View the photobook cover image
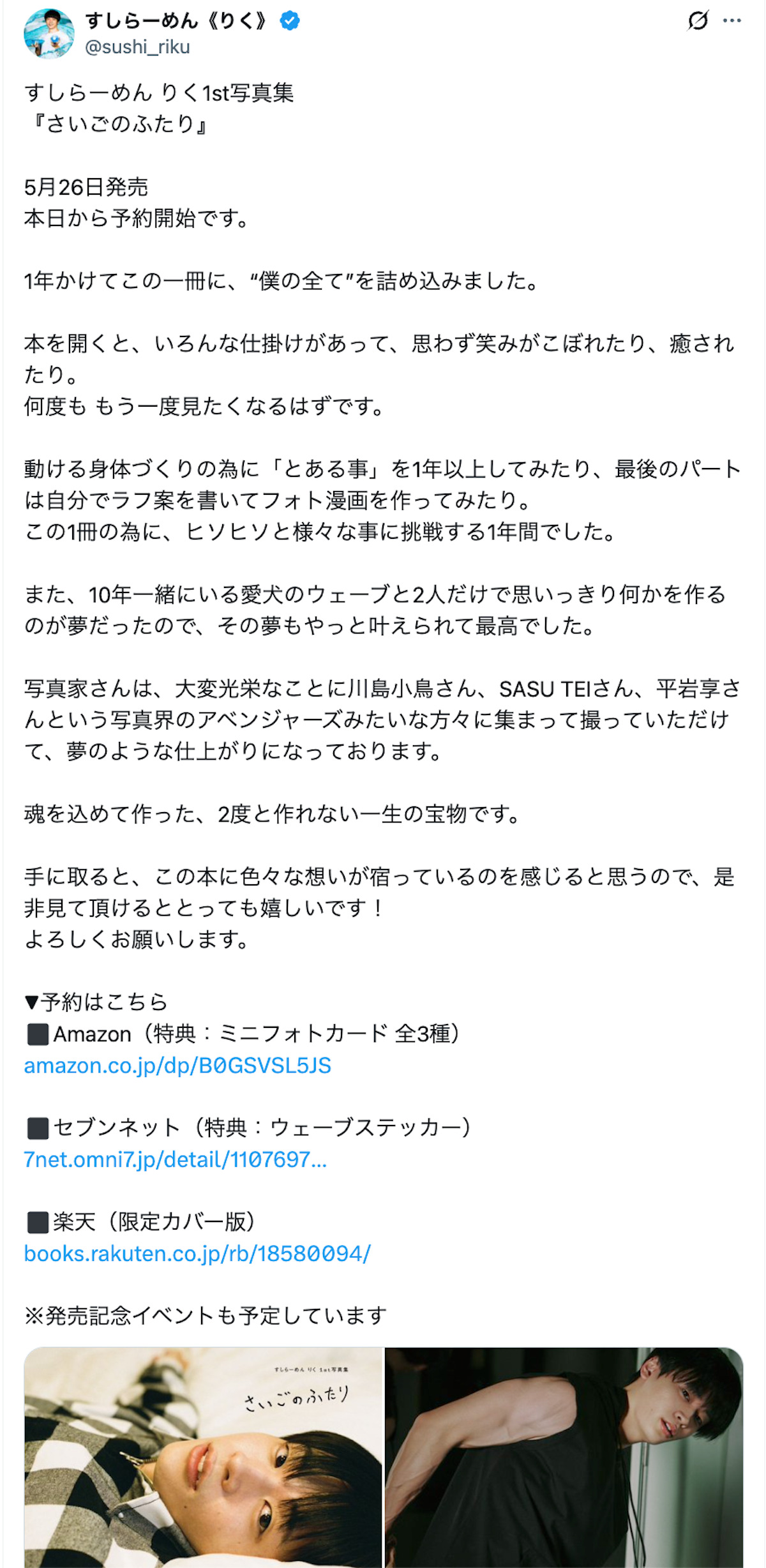The width and height of the screenshot is (766, 1568). click(203, 1457)
